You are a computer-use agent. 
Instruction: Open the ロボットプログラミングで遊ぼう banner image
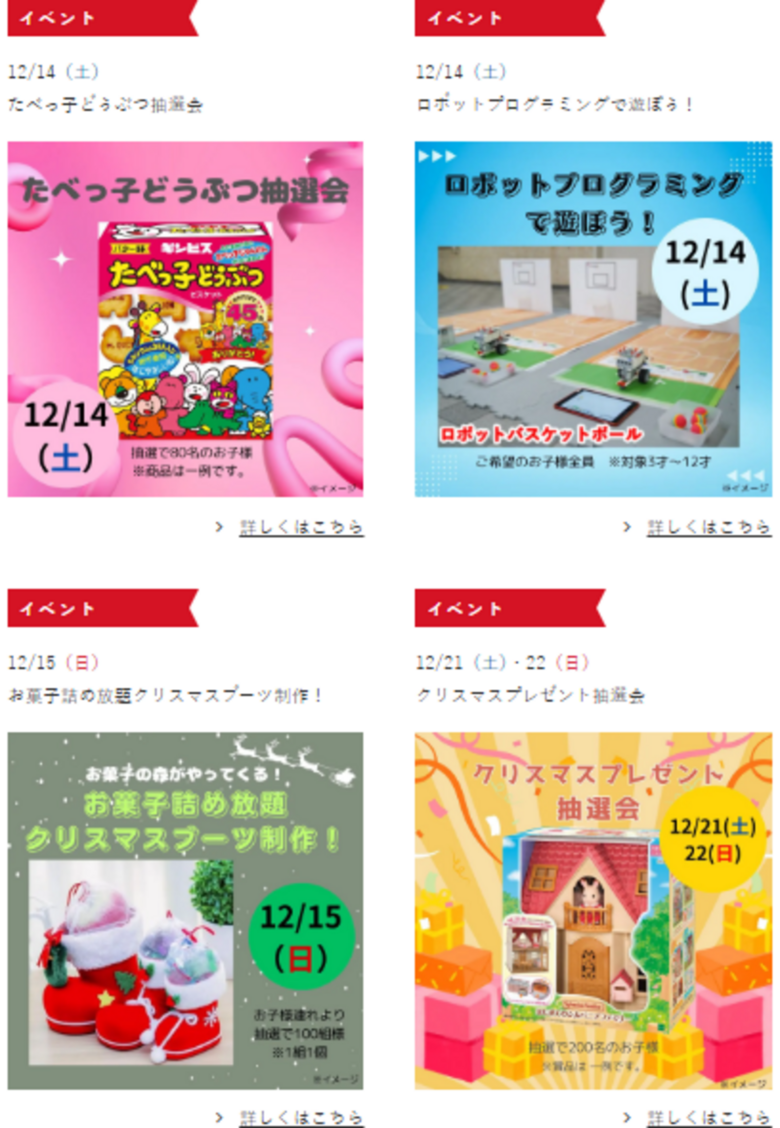(x=593, y=319)
